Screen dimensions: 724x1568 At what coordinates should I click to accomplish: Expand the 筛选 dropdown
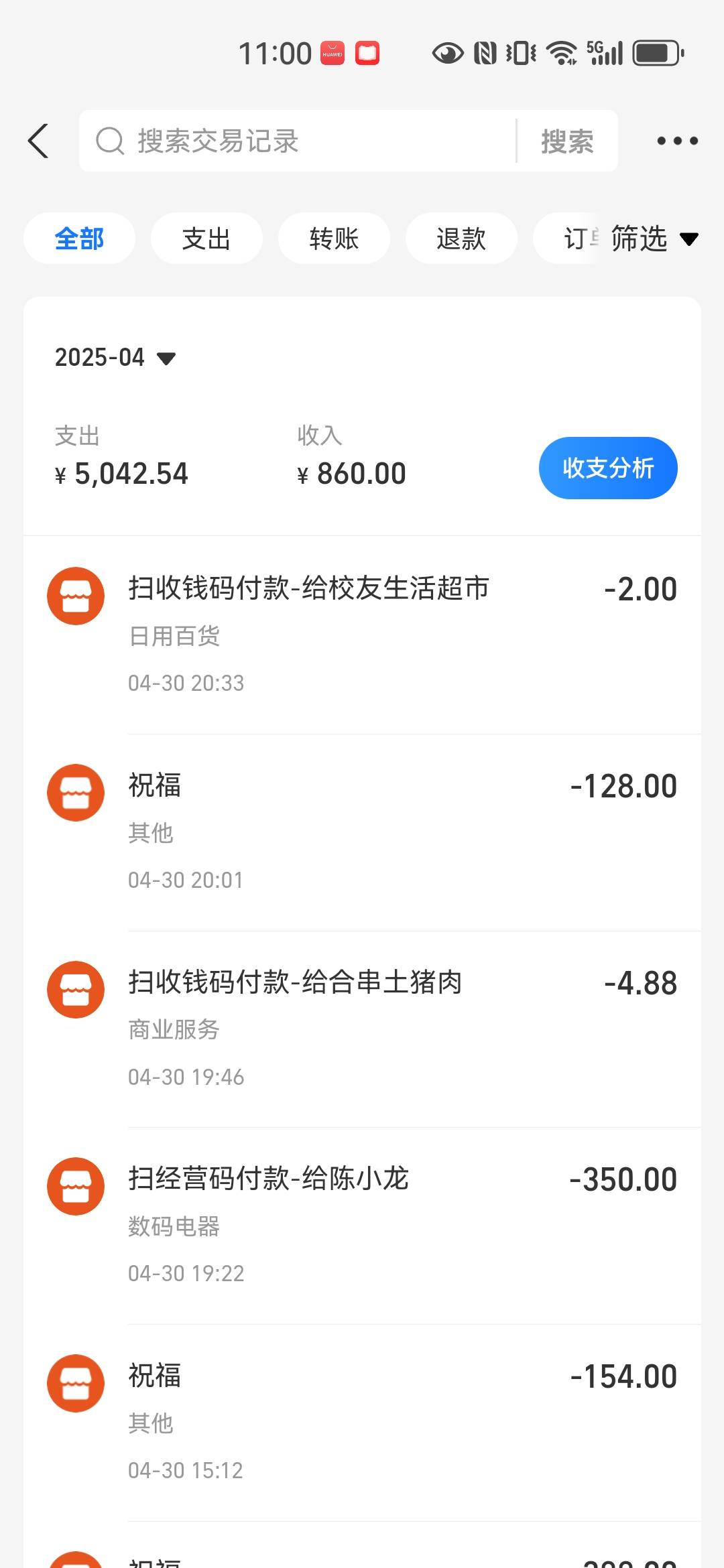654,239
